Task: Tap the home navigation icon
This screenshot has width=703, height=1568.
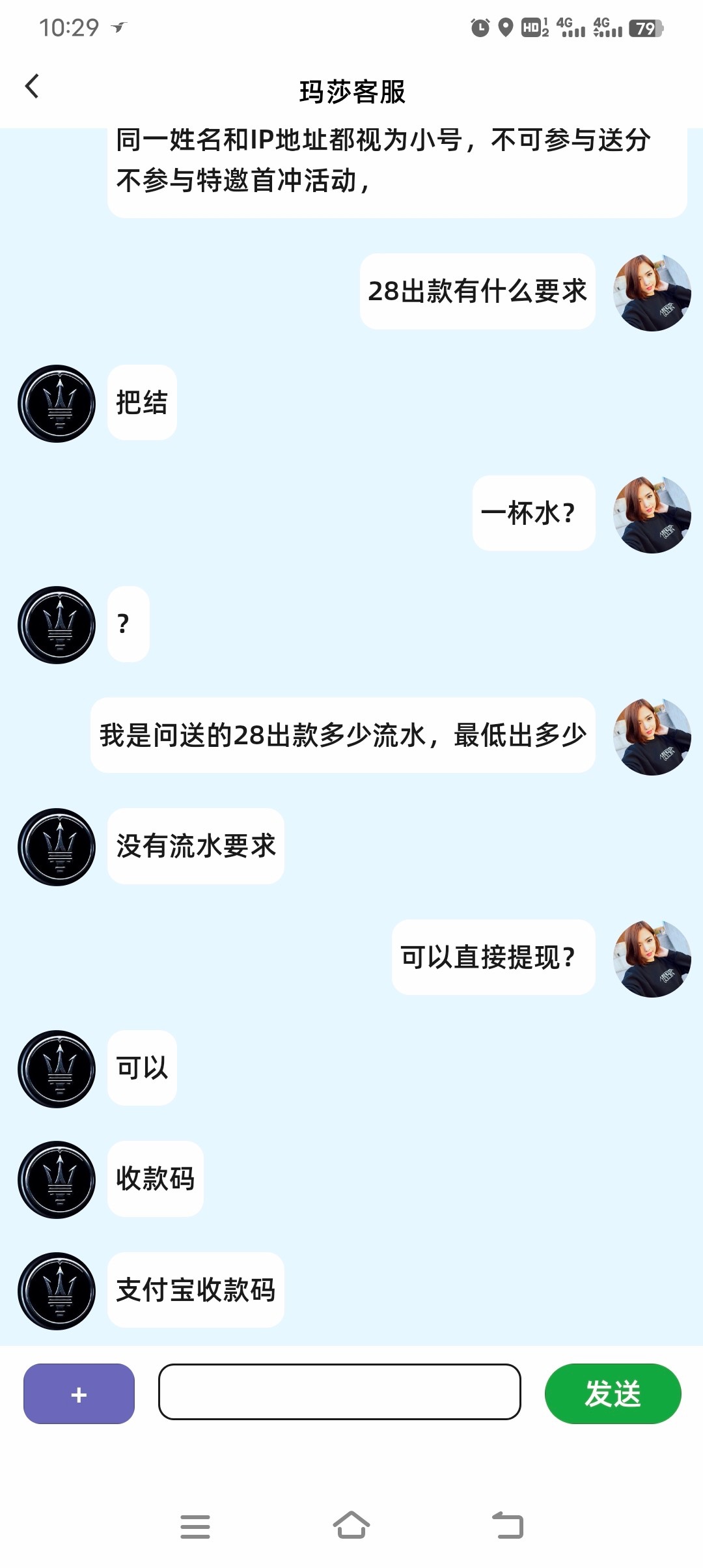Action: (351, 1527)
